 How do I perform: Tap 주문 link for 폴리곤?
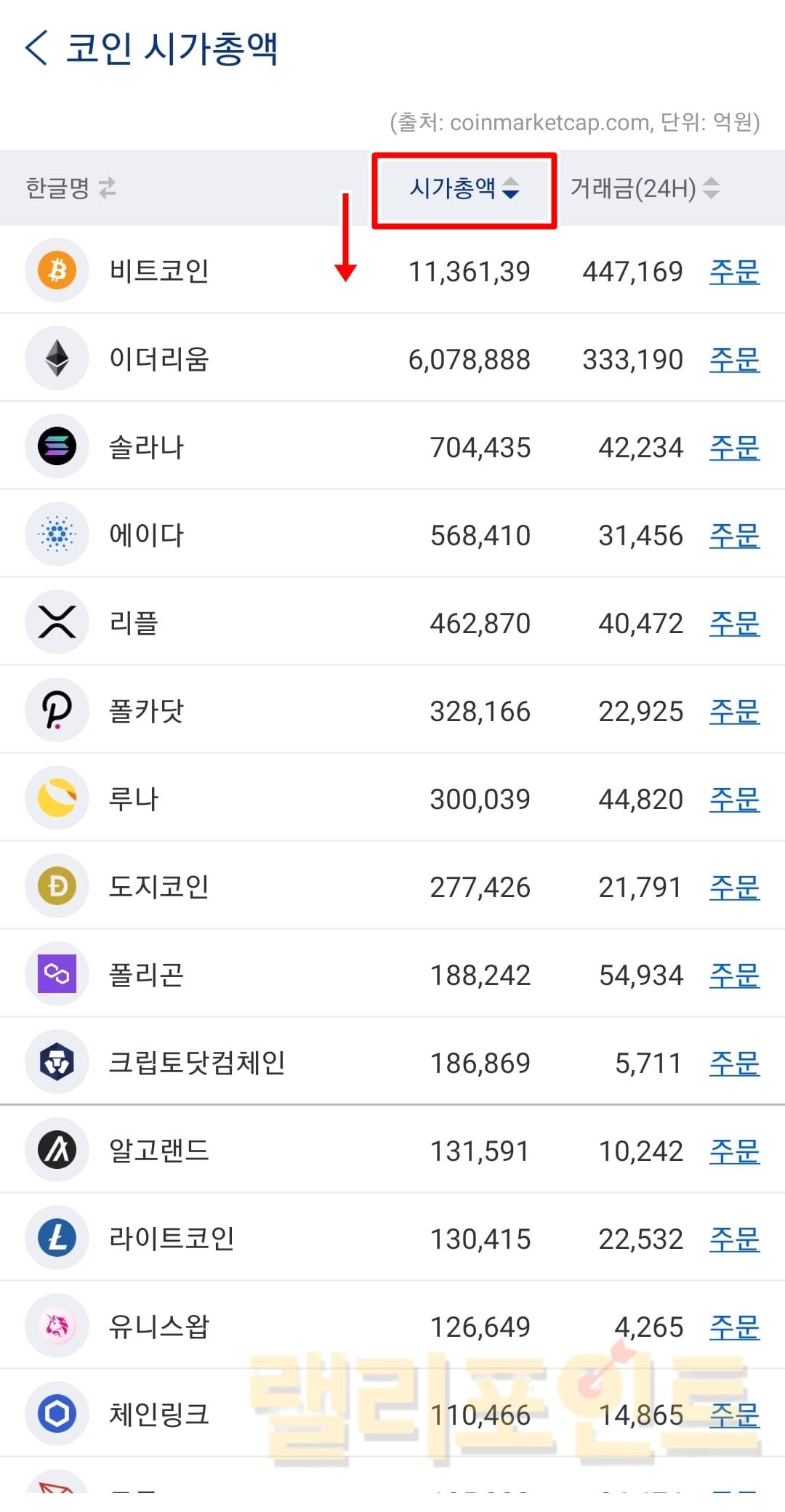tap(734, 975)
